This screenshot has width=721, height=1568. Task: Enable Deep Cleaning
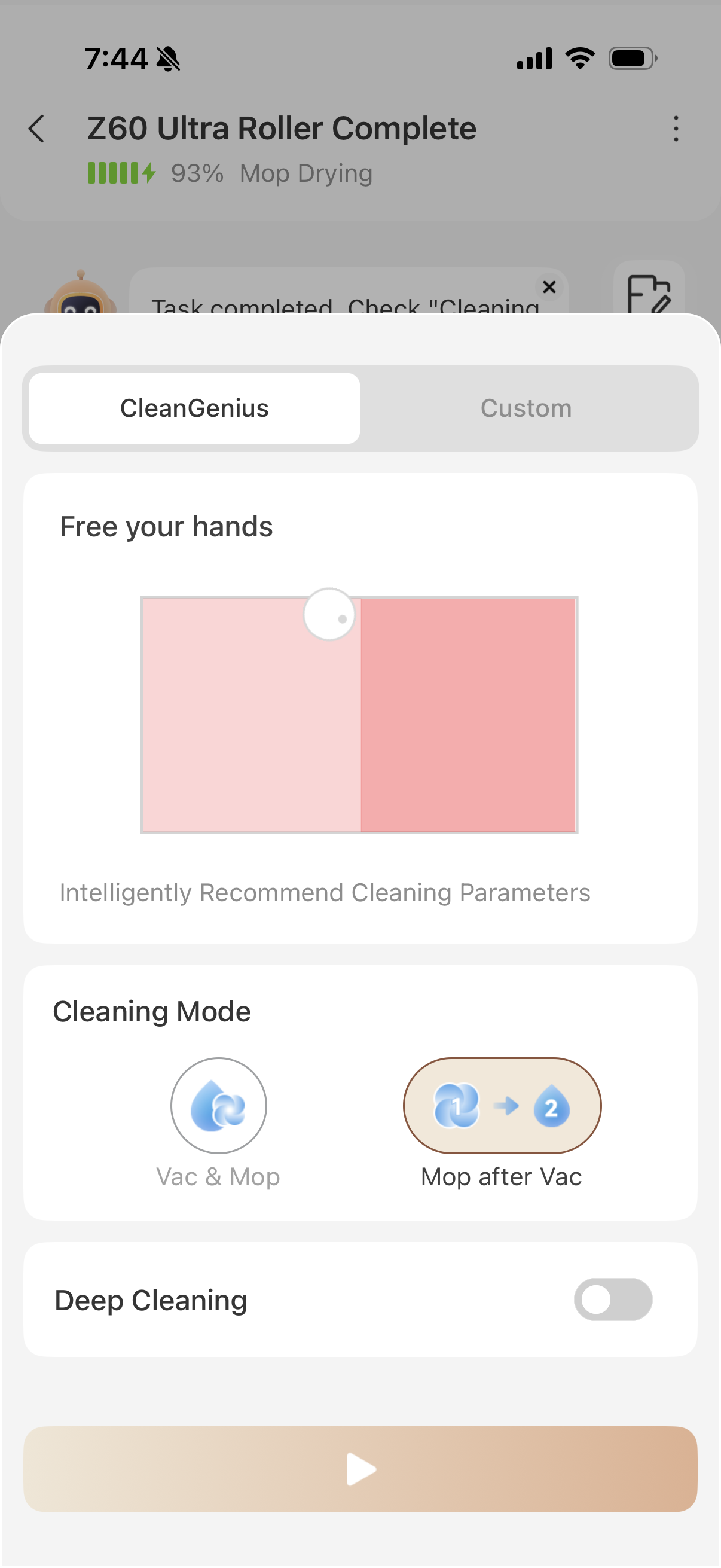(613, 1299)
